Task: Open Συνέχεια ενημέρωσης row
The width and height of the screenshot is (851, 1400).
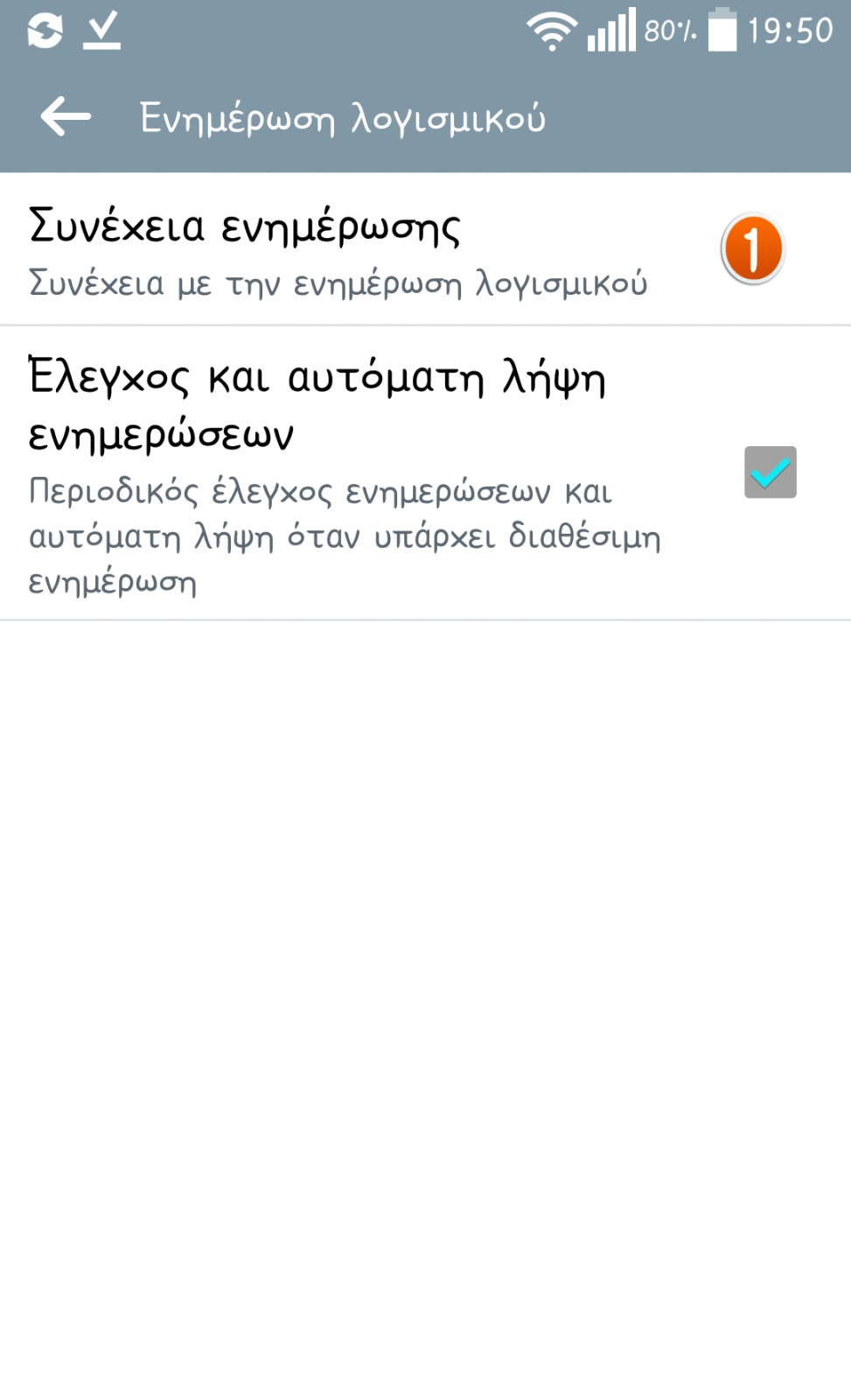Action: pos(425,249)
